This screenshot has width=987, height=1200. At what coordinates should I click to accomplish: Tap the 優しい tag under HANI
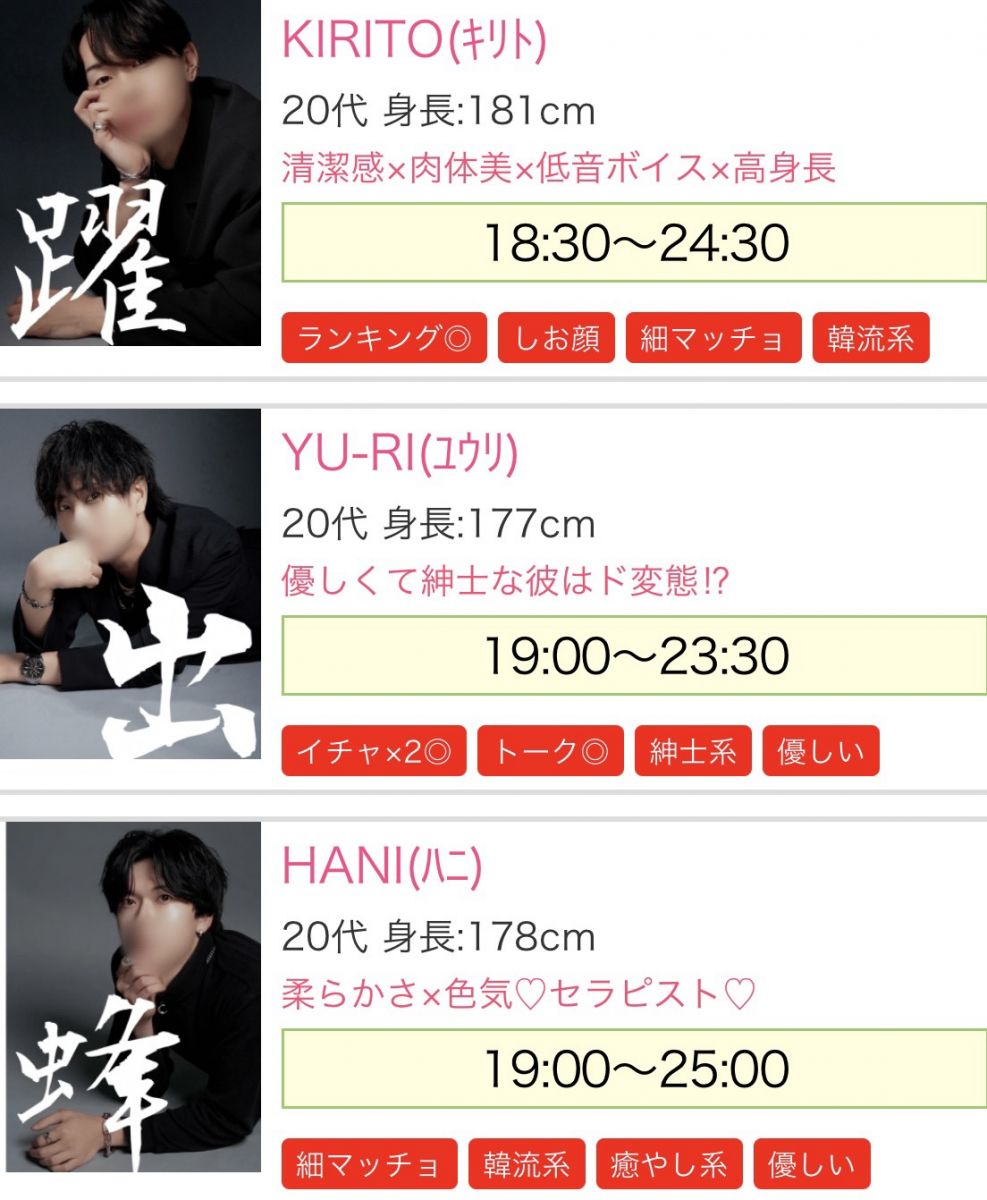point(811,1164)
